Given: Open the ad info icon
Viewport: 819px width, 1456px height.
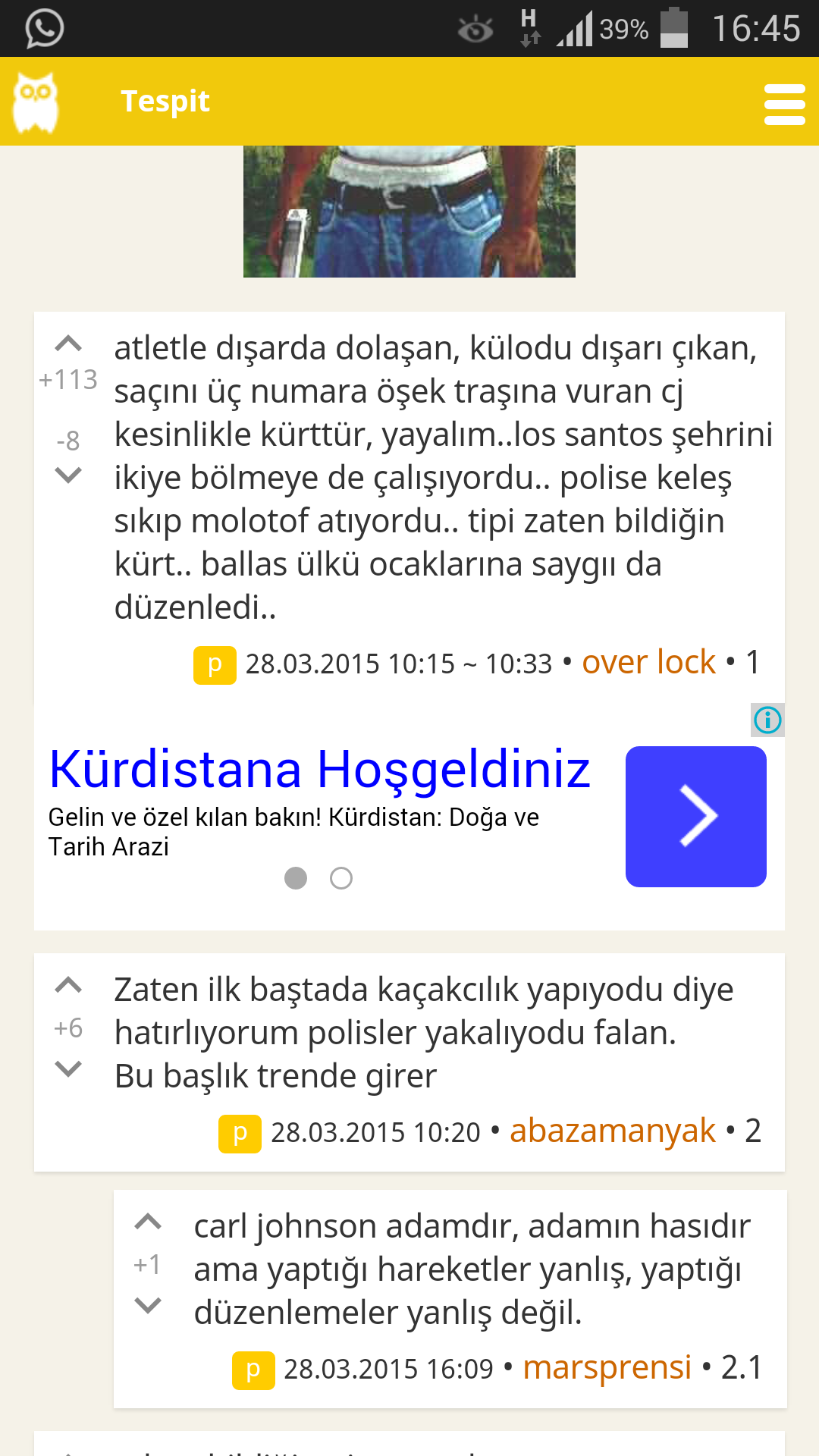Looking at the screenshot, I should tap(767, 720).
